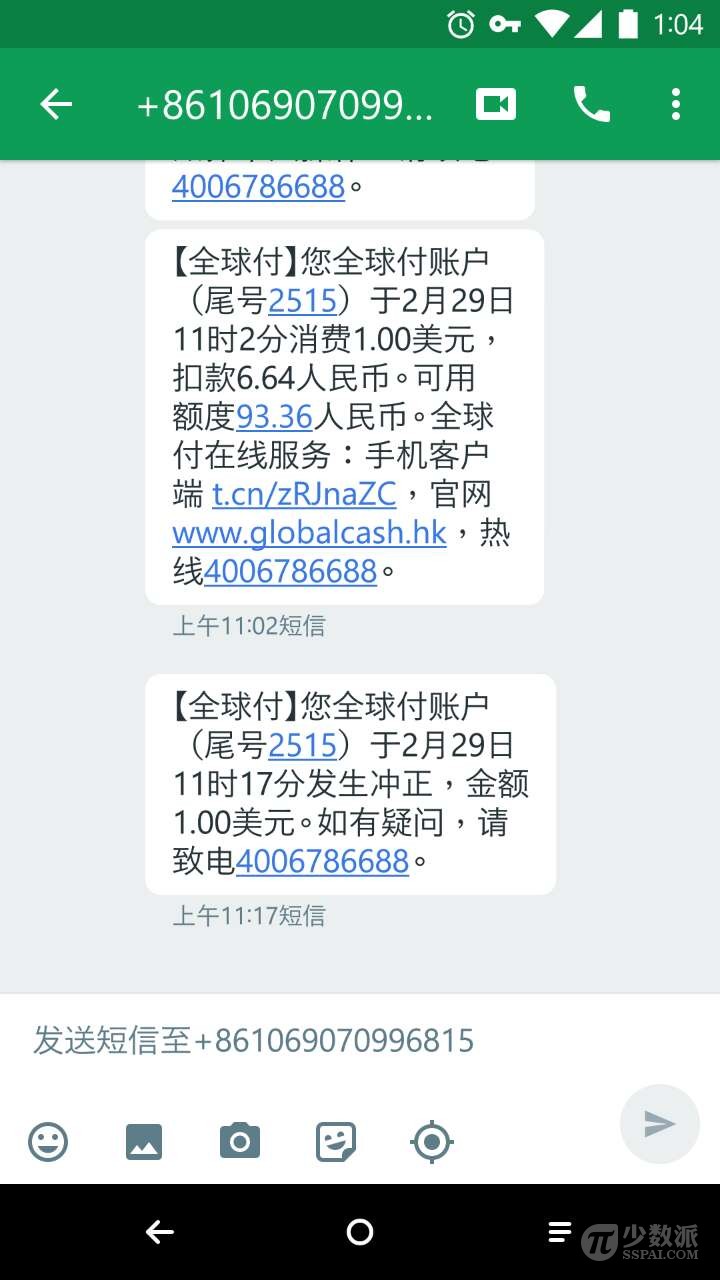720x1280 pixels.
Task: Send the message with the send arrow
Action: 659,1124
